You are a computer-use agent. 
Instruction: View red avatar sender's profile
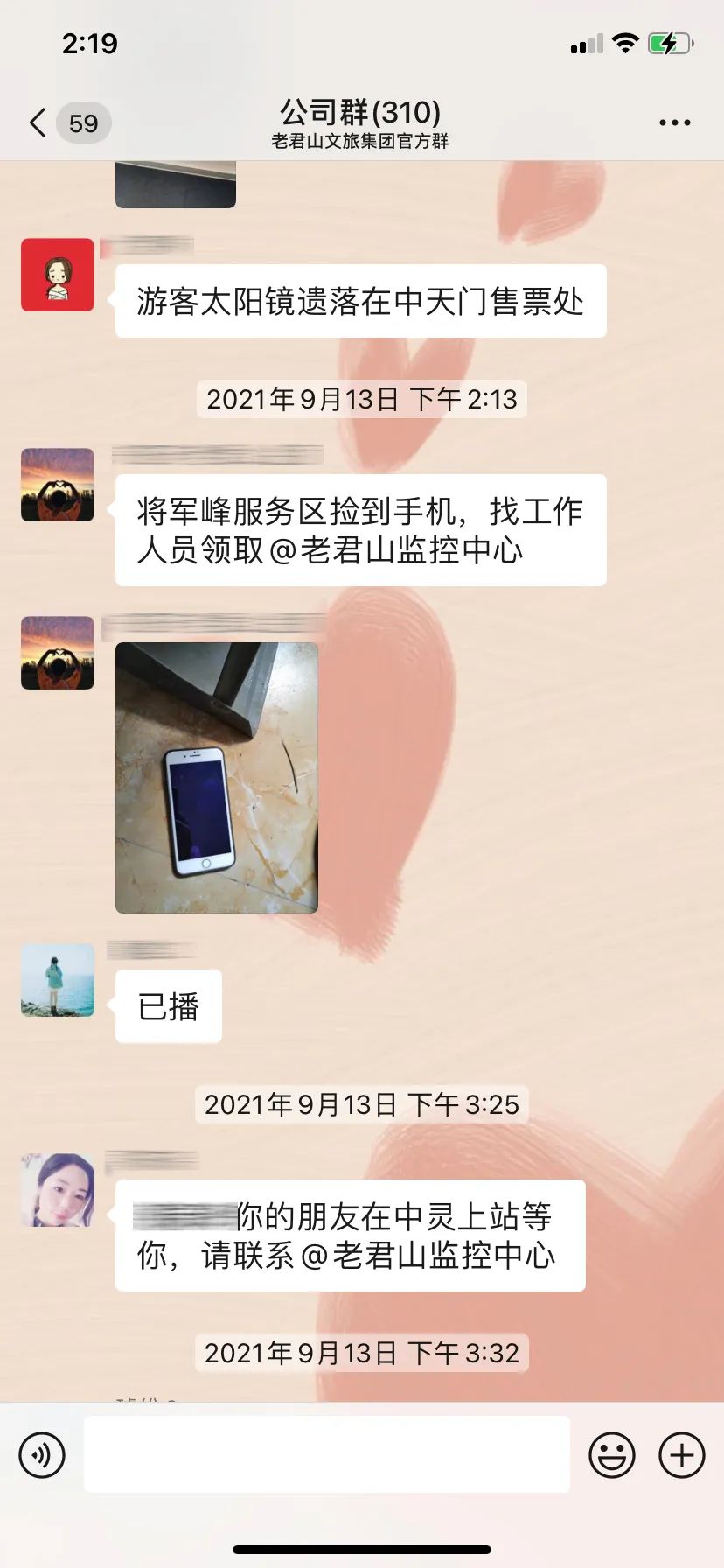click(x=58, y=275)
